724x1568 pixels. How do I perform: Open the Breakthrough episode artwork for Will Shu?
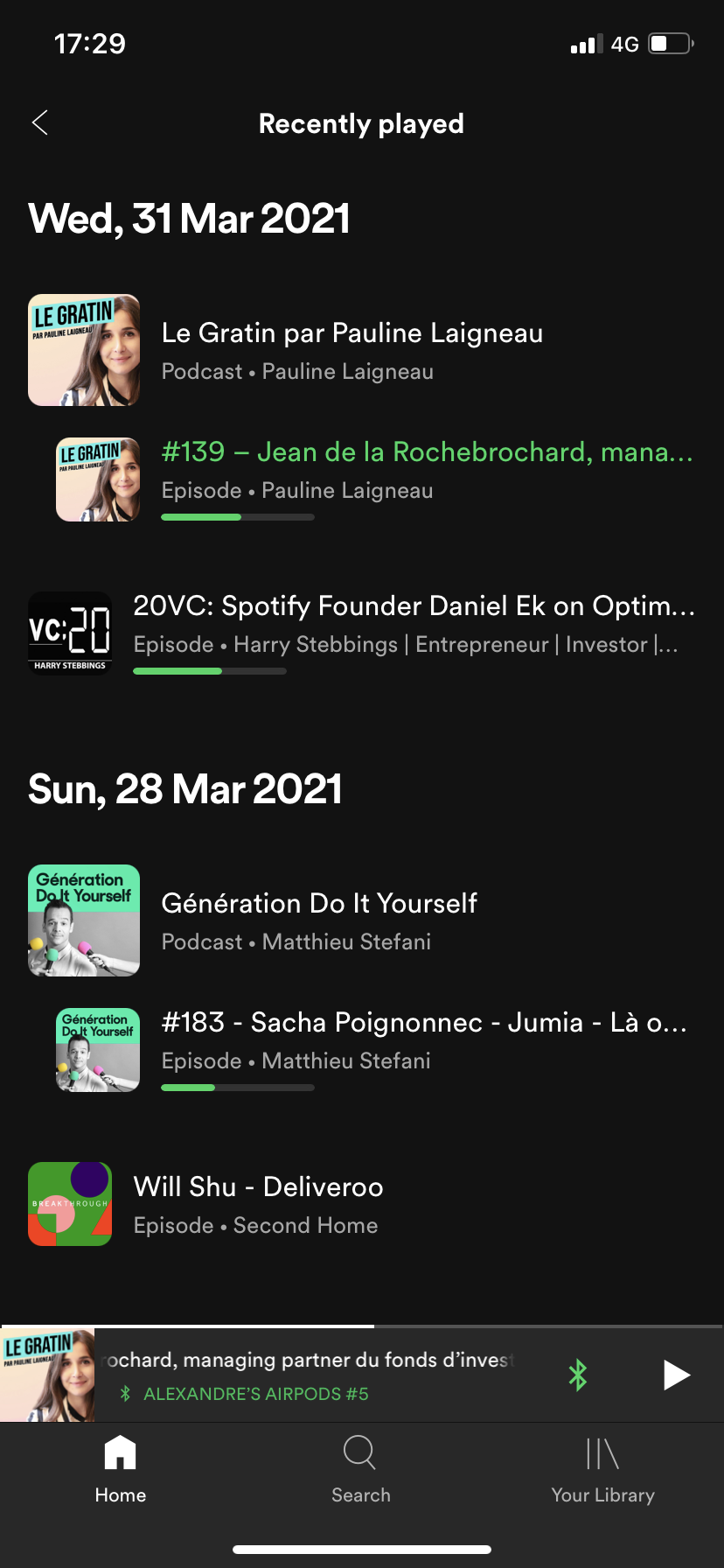[69, 1203]
